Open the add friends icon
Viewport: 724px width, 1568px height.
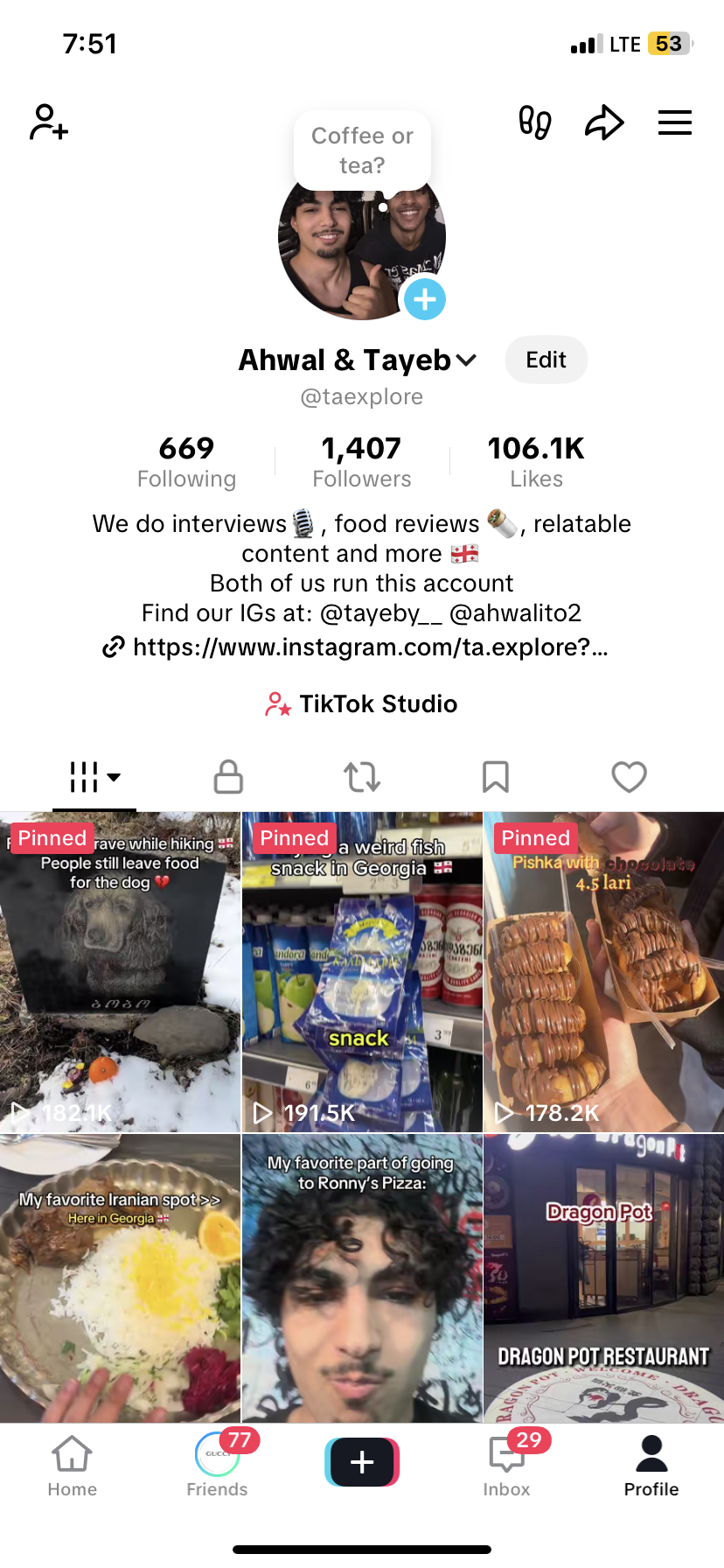point(48,122)
